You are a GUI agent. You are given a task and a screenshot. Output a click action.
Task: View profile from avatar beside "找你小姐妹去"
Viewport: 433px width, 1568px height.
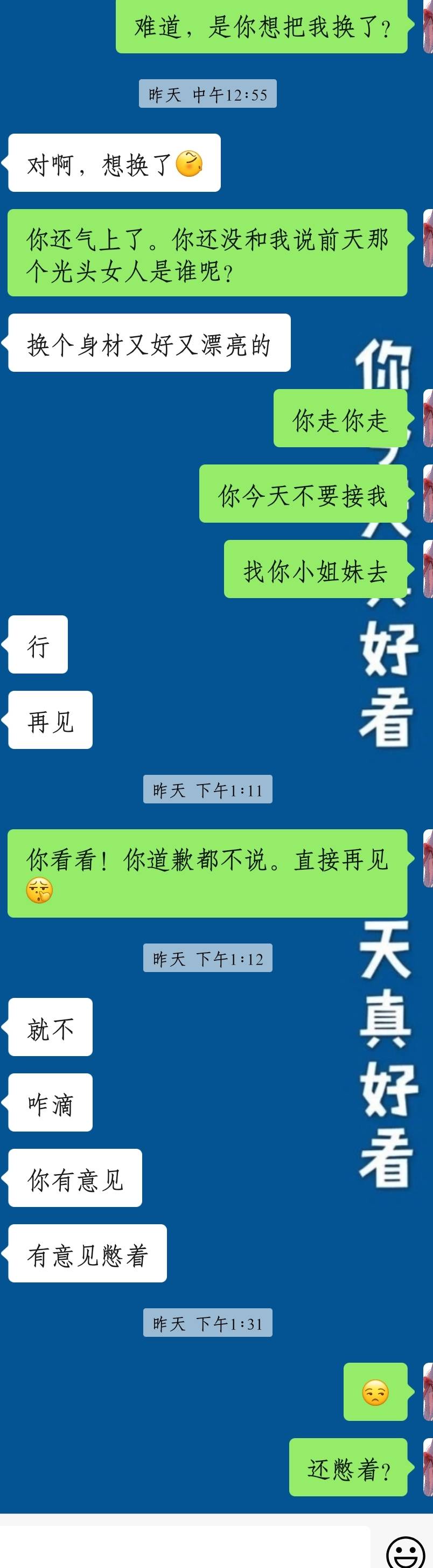pyautogui.click(x=428, y=569)
